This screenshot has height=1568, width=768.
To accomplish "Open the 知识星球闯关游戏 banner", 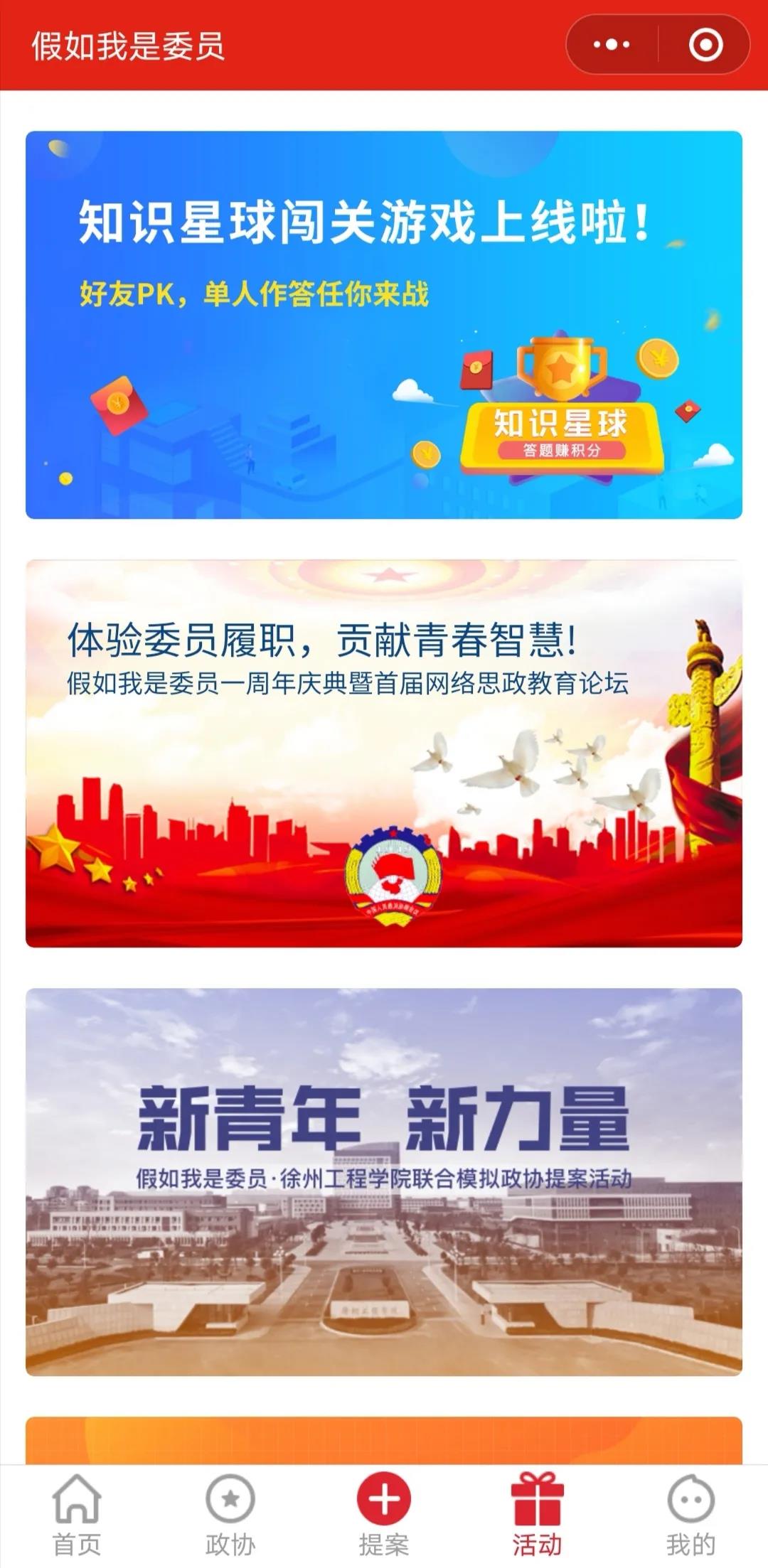I will pyautogui.click(x=384, y=325).
